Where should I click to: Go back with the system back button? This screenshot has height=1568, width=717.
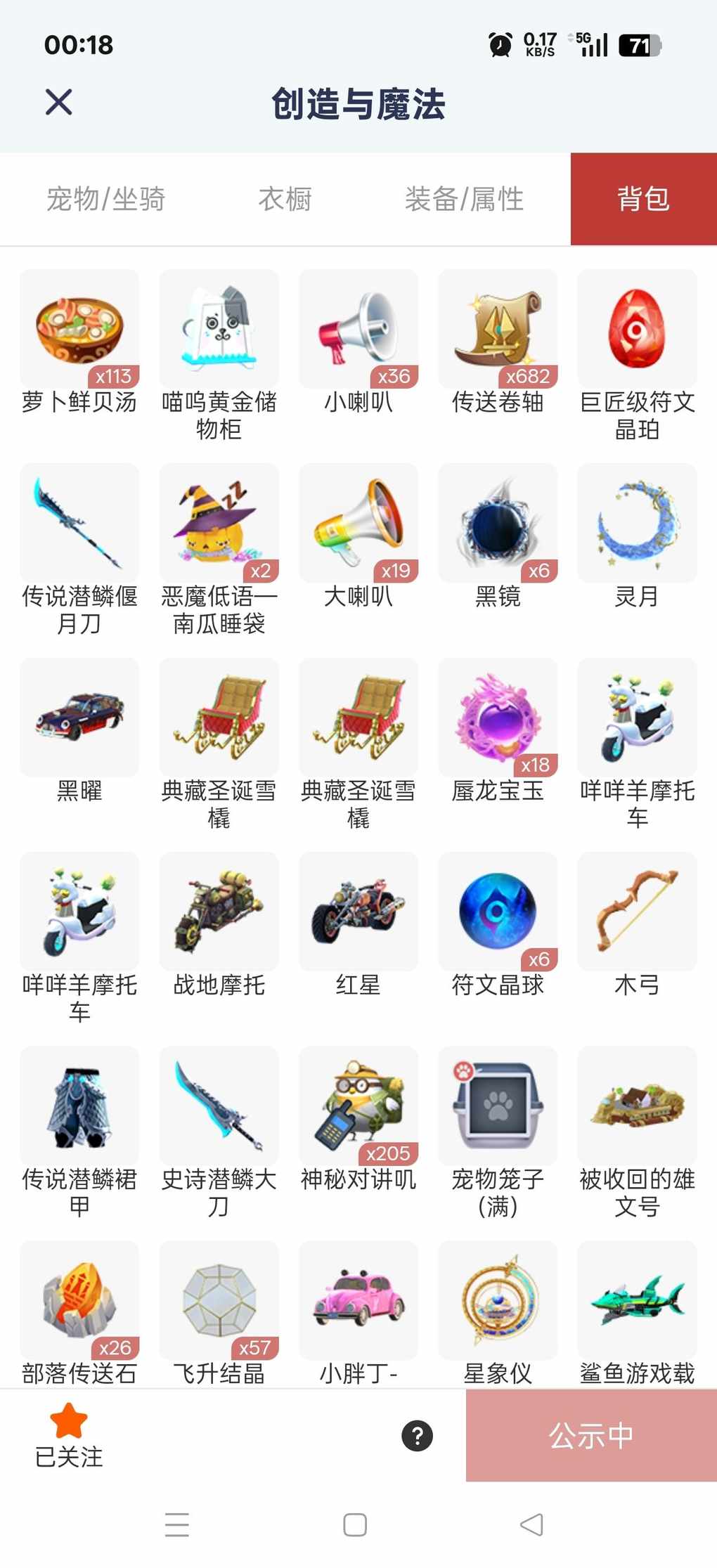(x=531, y=1524)
